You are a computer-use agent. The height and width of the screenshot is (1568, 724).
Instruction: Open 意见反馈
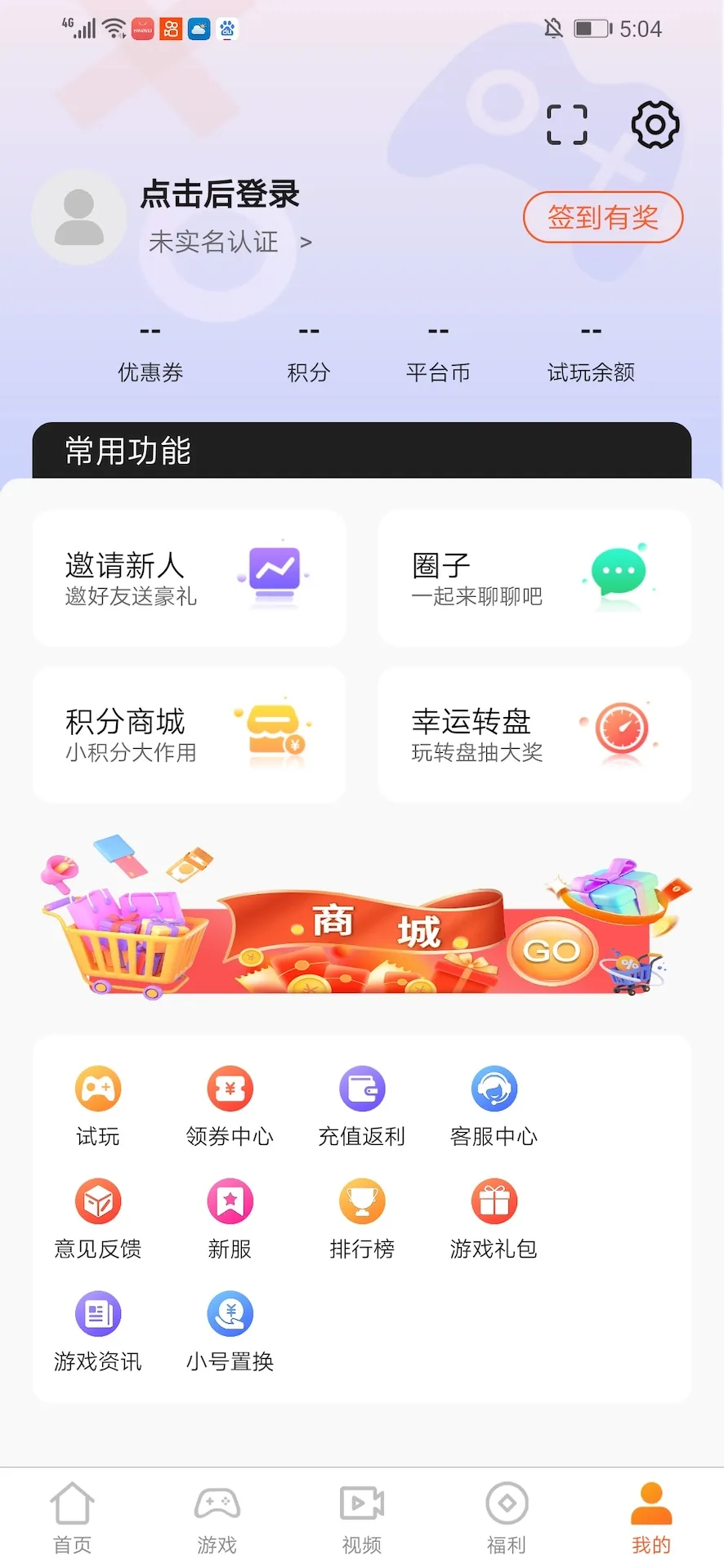98,1217
